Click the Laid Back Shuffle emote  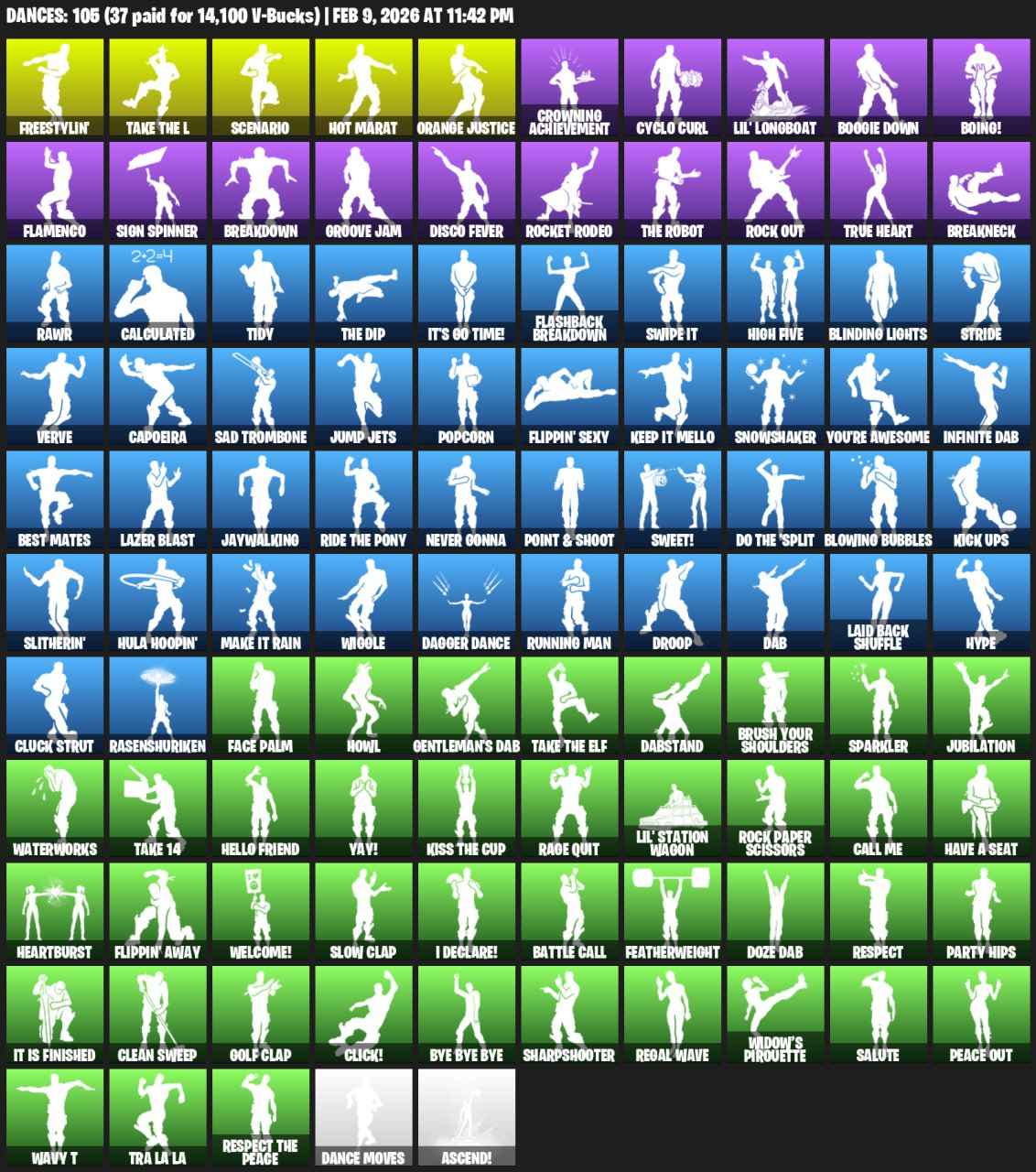point(877,602)
